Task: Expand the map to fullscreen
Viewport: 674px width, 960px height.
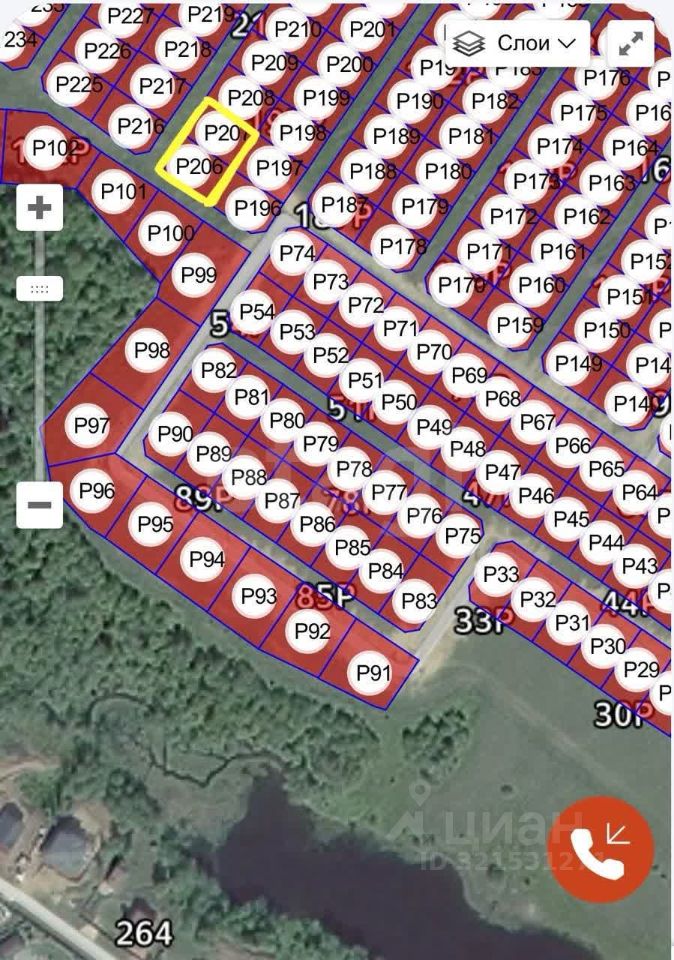Action: 631,43
